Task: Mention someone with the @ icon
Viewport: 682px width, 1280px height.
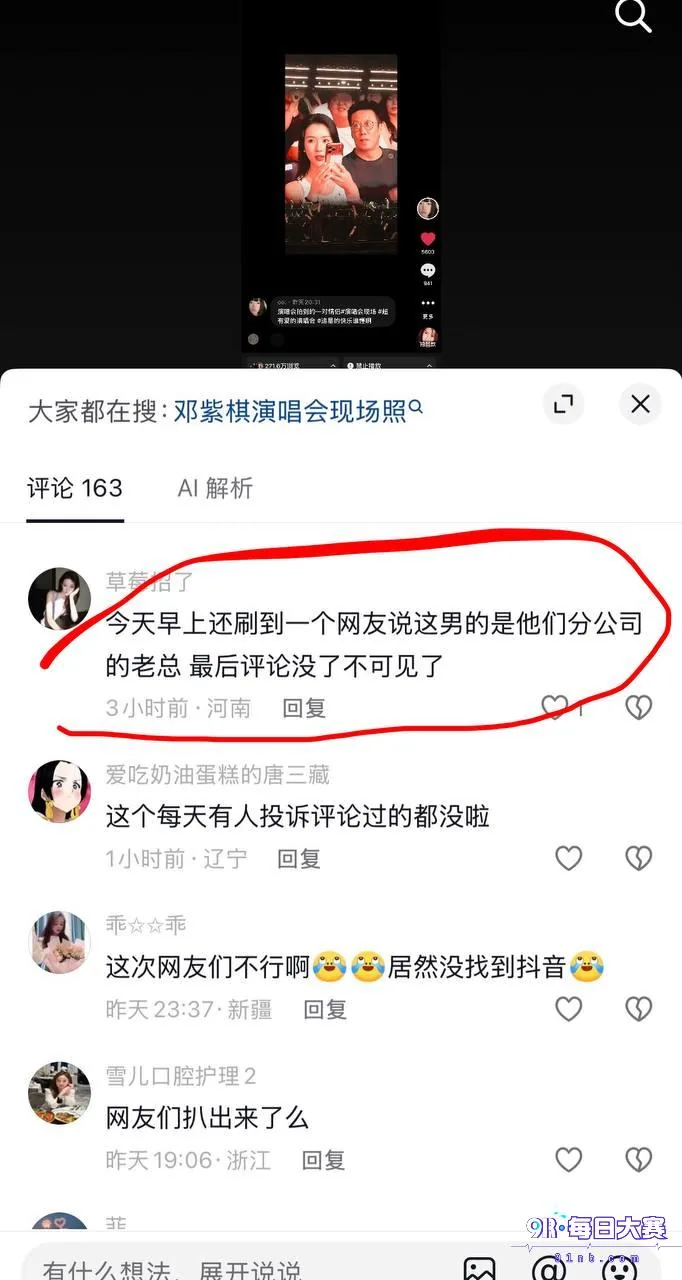Action: [x=549, y=1268]
